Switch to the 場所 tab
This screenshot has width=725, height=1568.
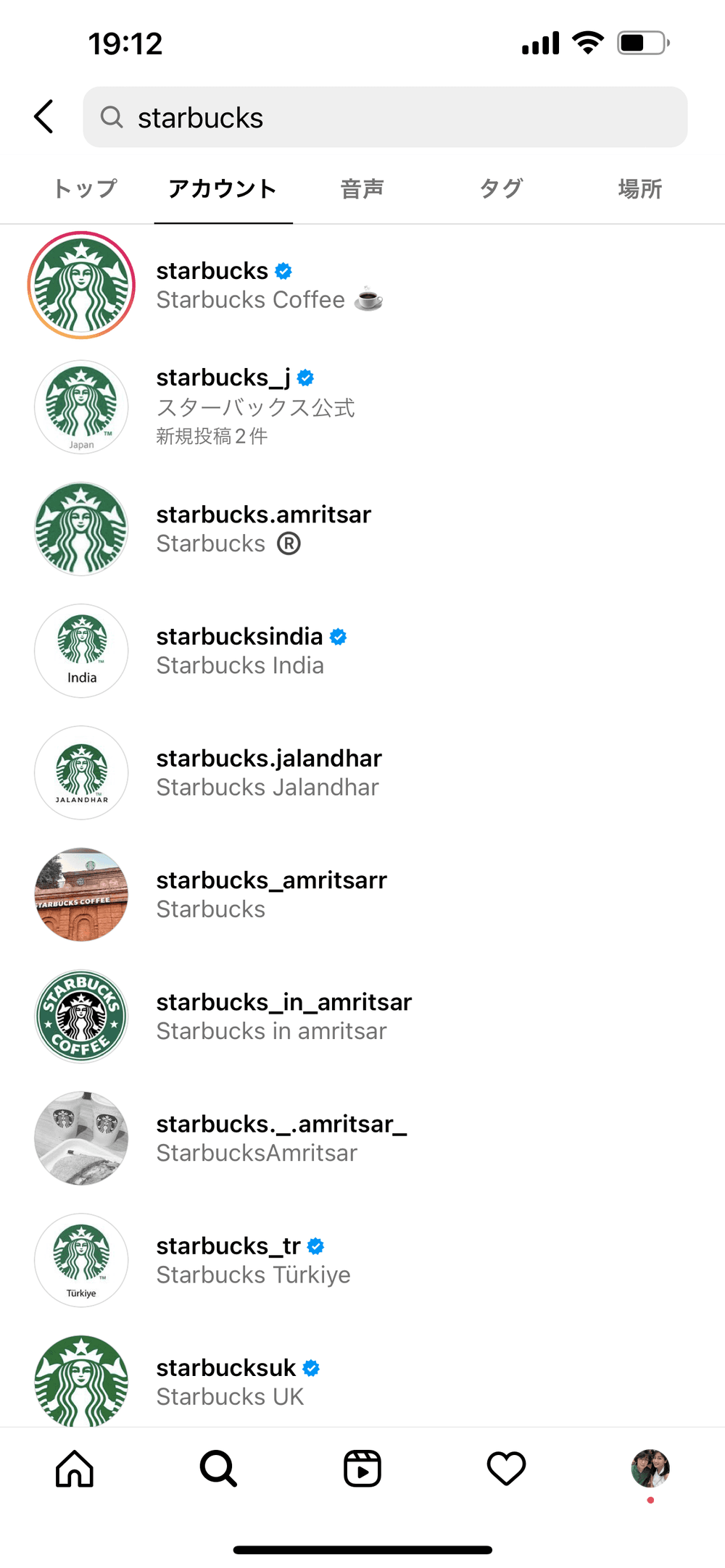coord(639,189)
